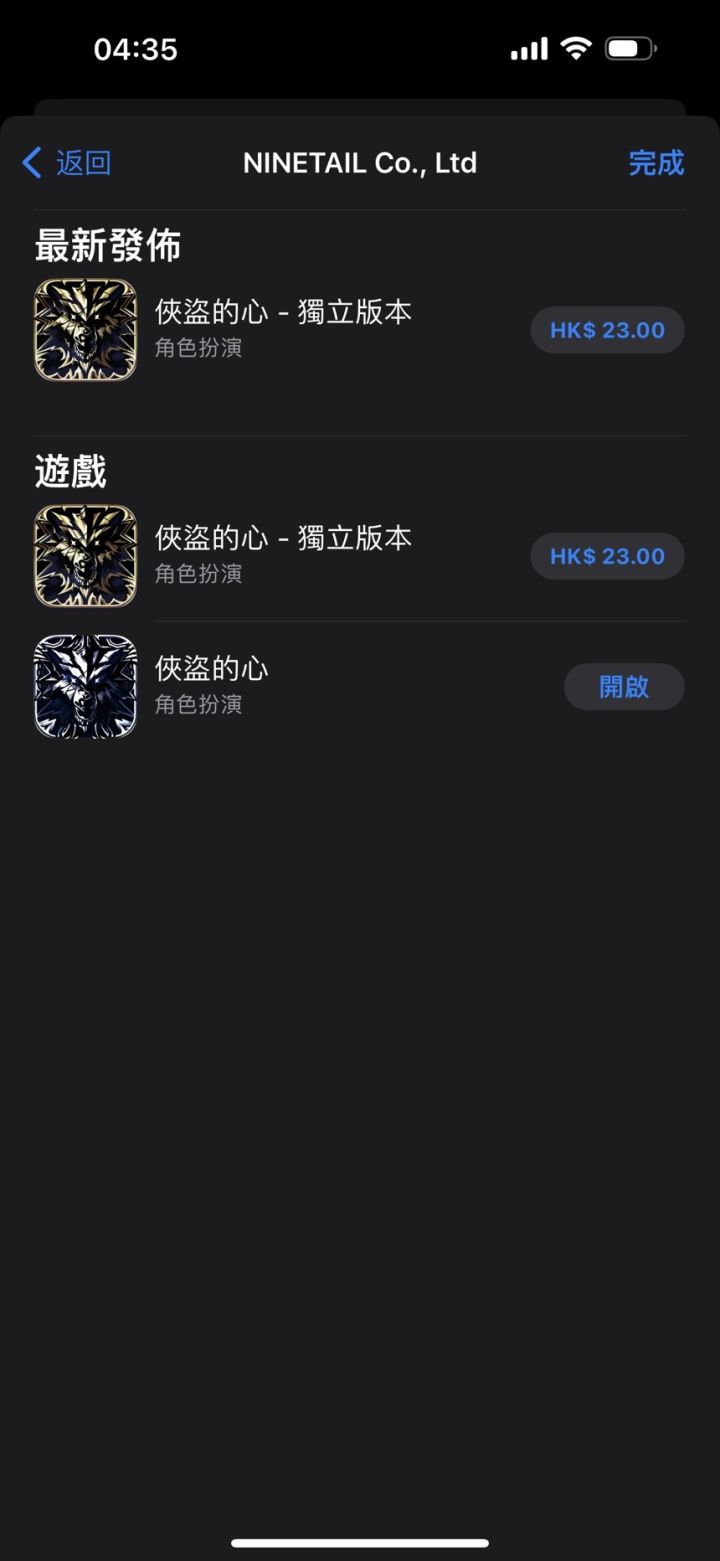The width and height of the screenshot is (720, 1561).
Task: Select the wolf artwork thumbnail of 俠盜的心
Action: 85,687
